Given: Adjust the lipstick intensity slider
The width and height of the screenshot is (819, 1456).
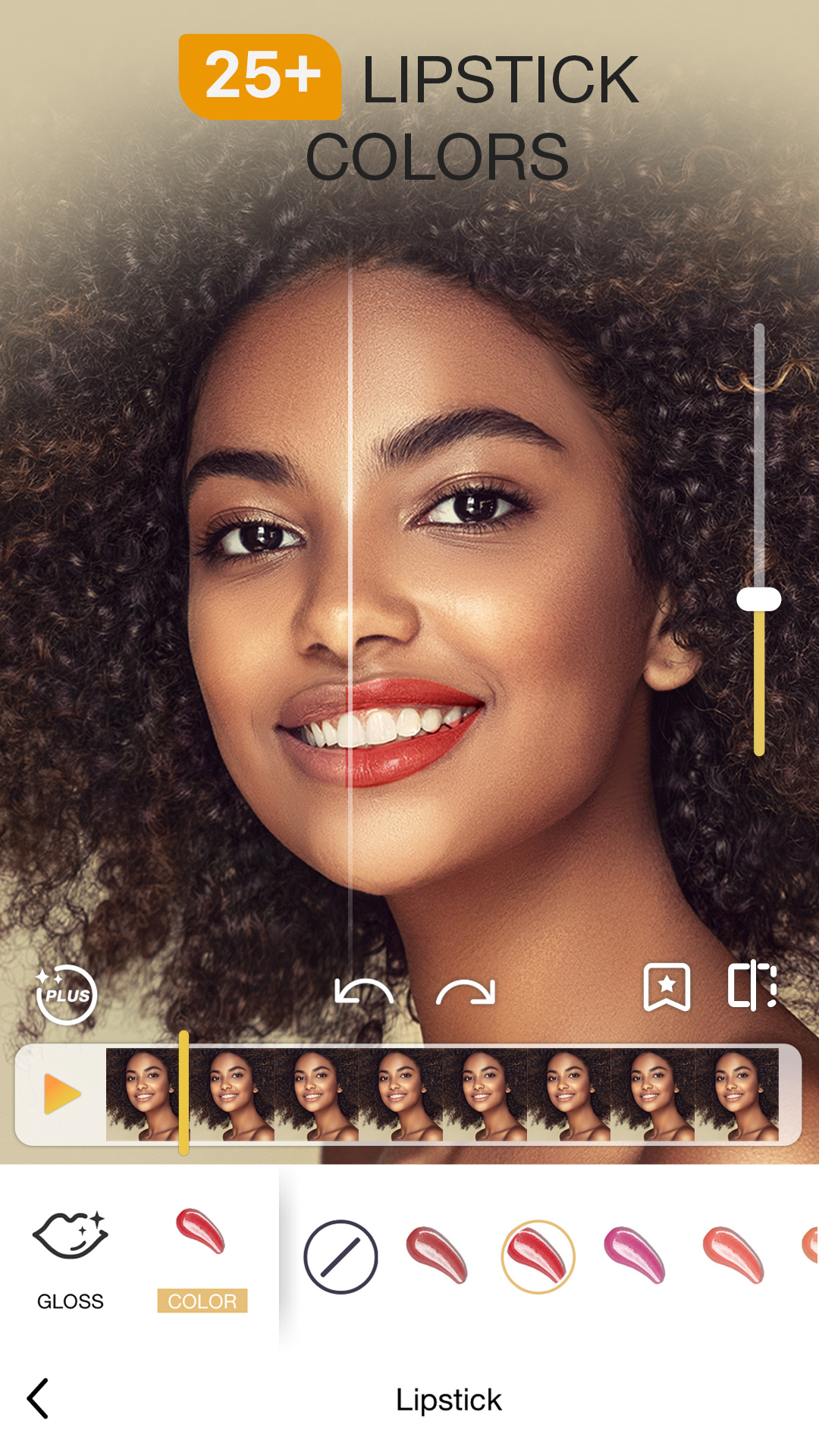Looking at the screenshot, I should pos(758,599).
